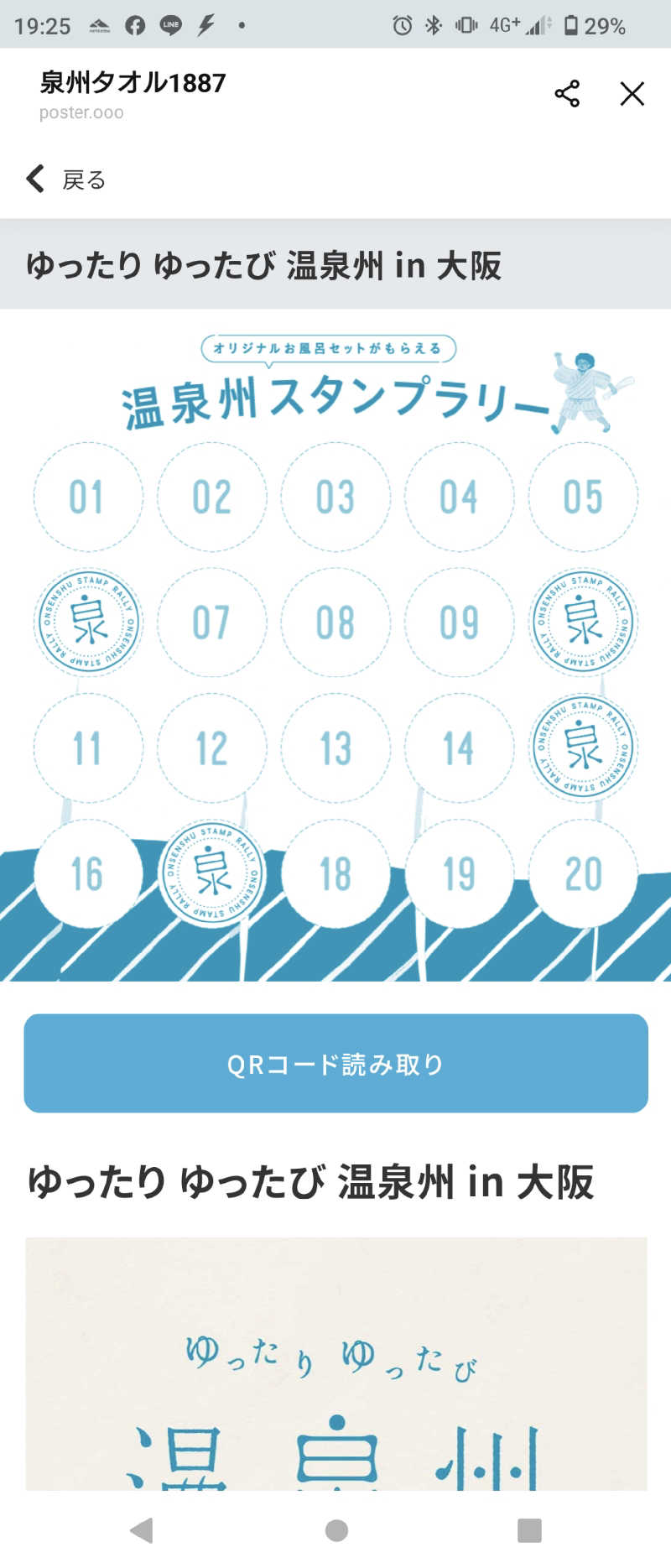This screenshot has height=1568, width=671.
Task: Go back with 戻る
Action: pyautogui.click(x=66, y=180)
